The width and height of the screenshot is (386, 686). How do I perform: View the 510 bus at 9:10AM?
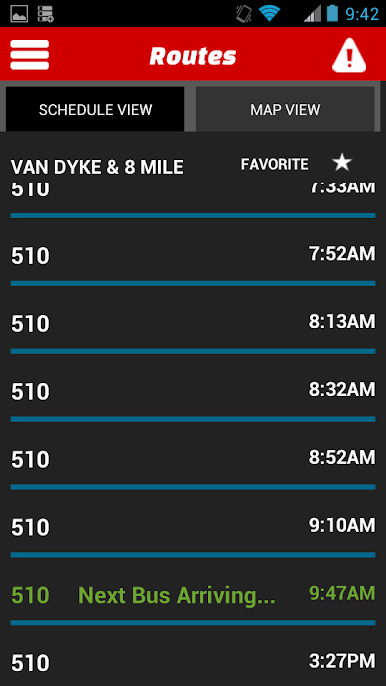pyautogui.click(x=193, y=526)
